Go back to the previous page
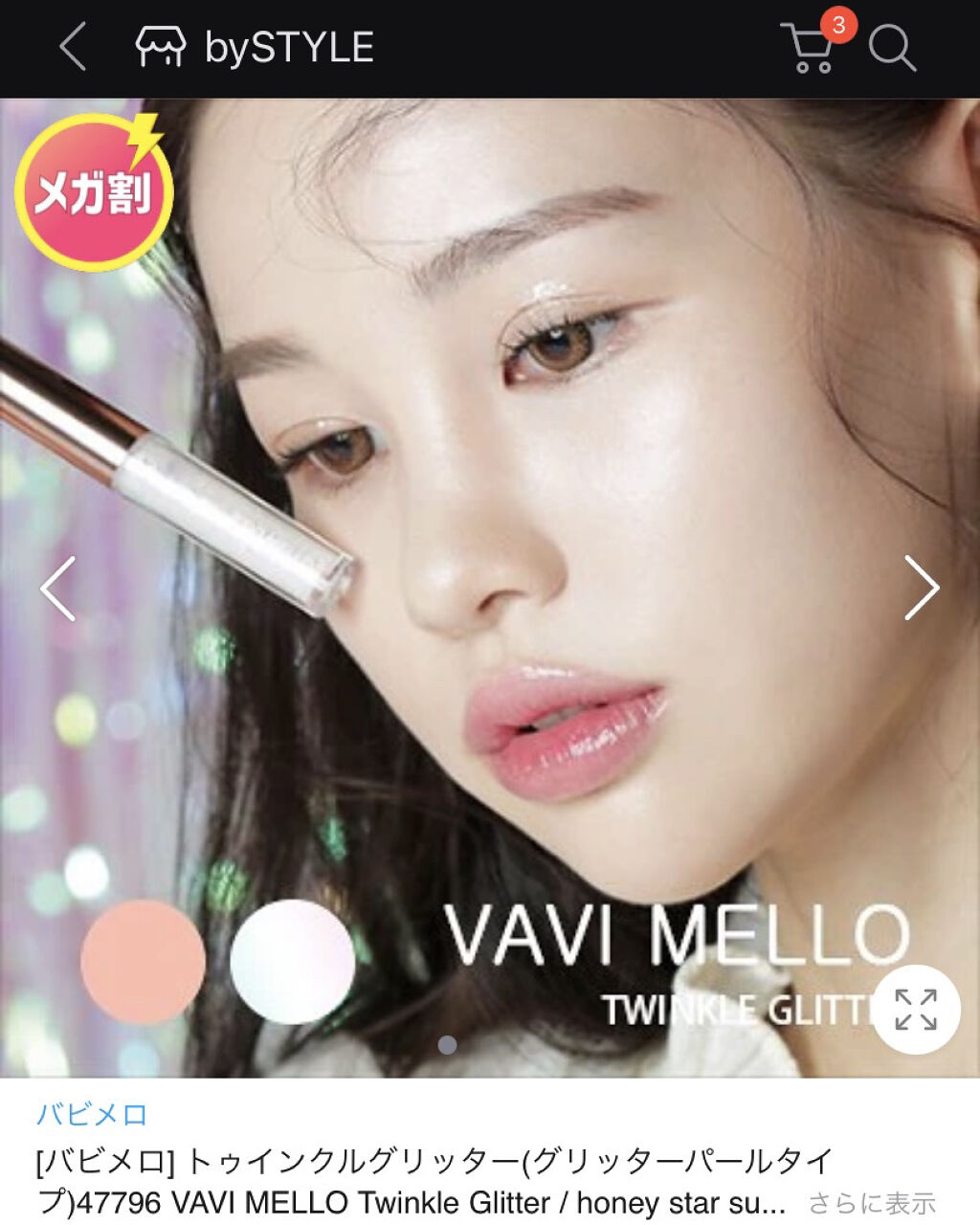 click(x=73, y=48)
